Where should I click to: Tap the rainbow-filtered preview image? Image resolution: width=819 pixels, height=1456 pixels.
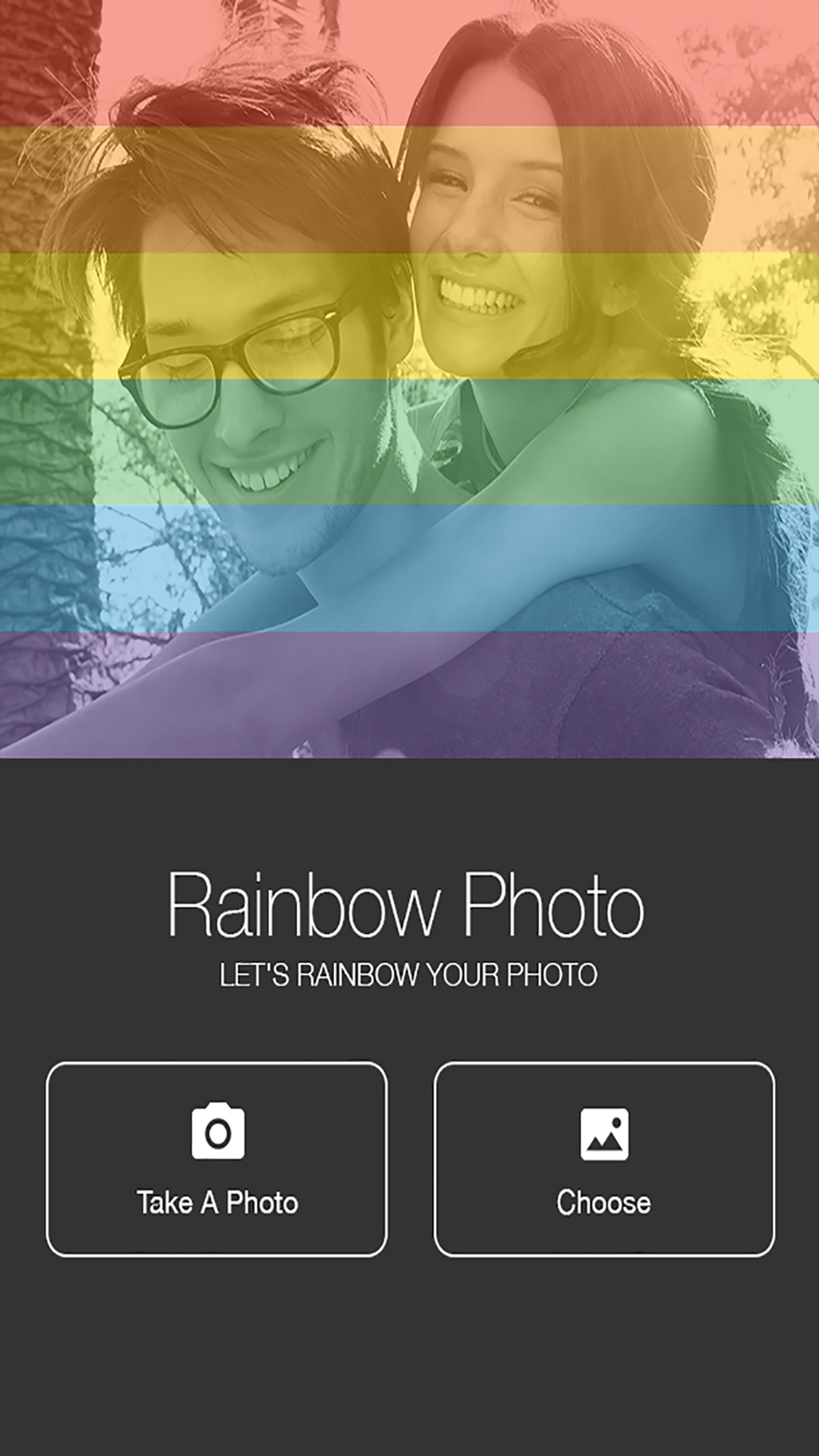[409, 377]
